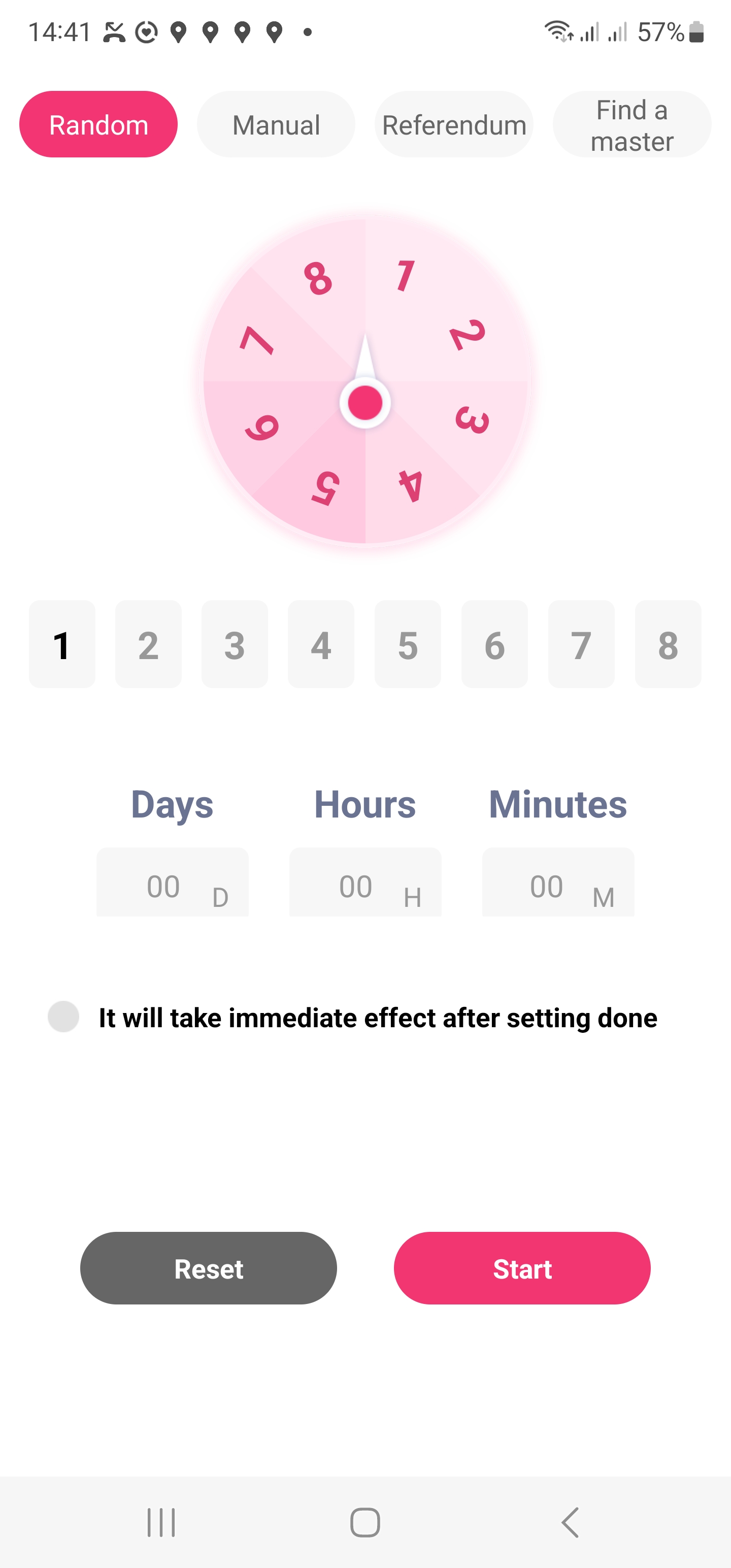Choose number 6 tile
This screenshot has width=731, height=1568.
(x=495, y=644)
